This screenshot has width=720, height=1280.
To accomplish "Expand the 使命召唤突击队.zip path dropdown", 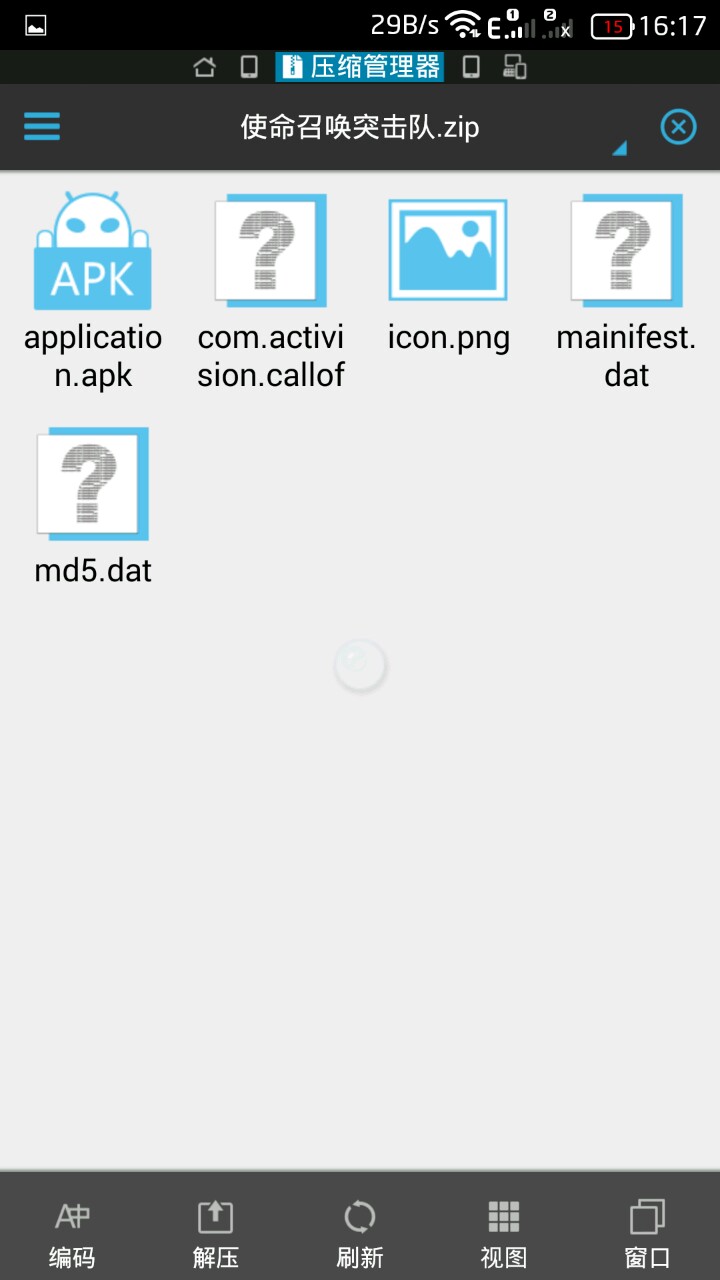I will tap(618, 149).
